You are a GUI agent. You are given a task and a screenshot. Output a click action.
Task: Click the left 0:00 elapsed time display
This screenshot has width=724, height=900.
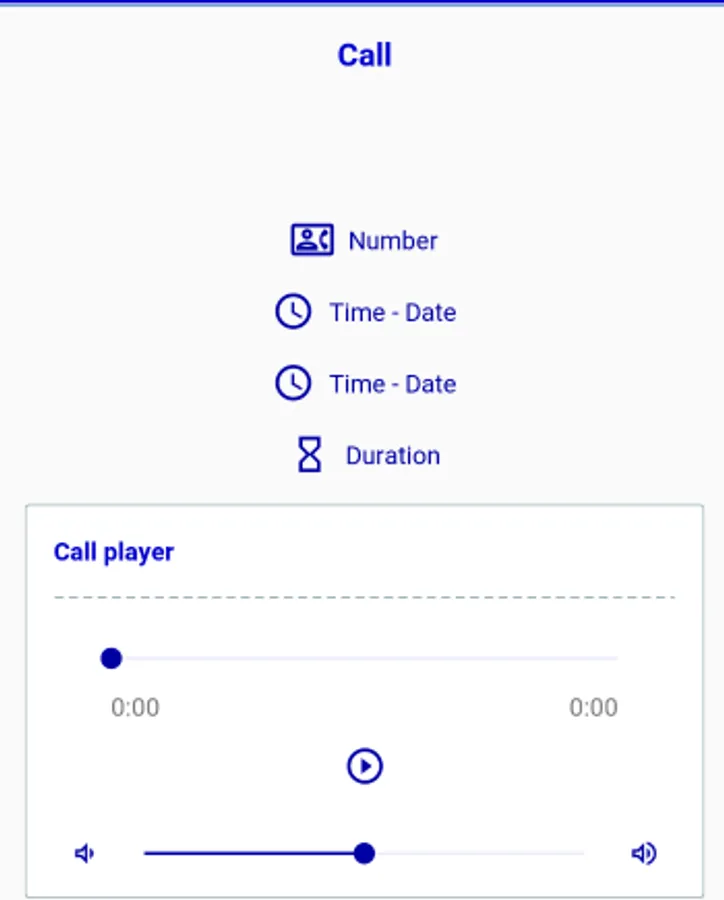[137, 707]
